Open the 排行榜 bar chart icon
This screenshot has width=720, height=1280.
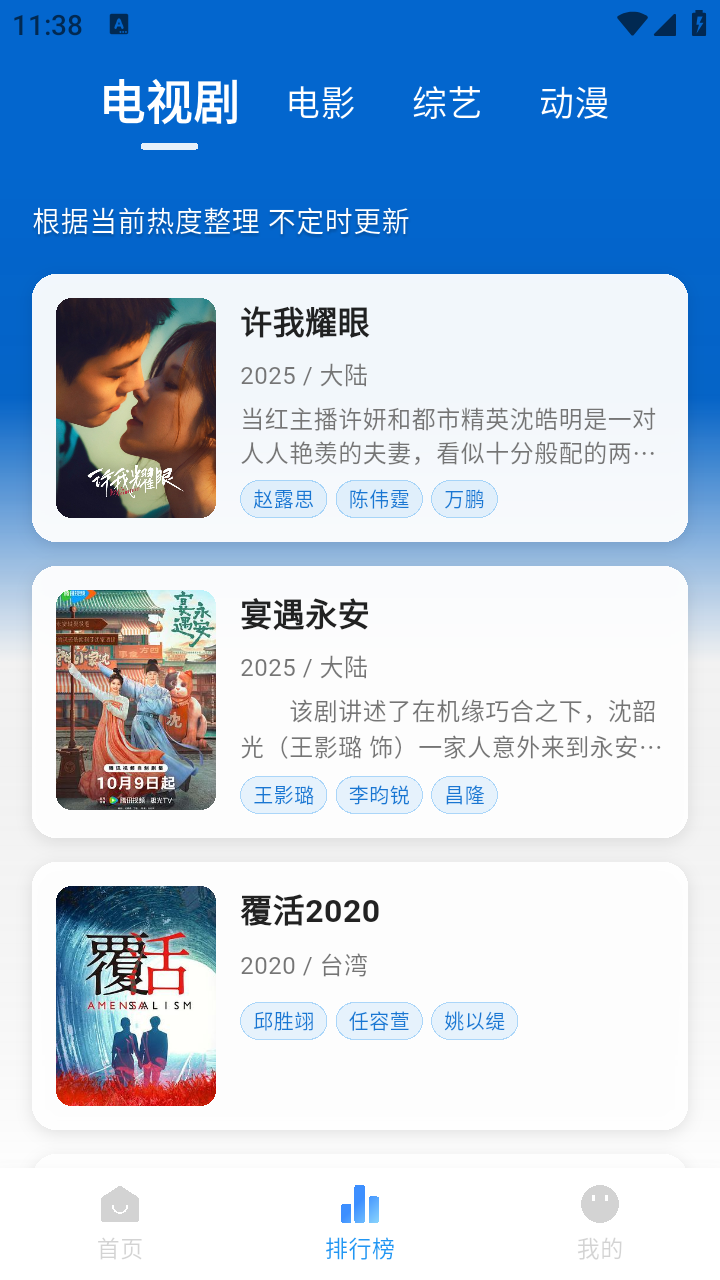359,1205
